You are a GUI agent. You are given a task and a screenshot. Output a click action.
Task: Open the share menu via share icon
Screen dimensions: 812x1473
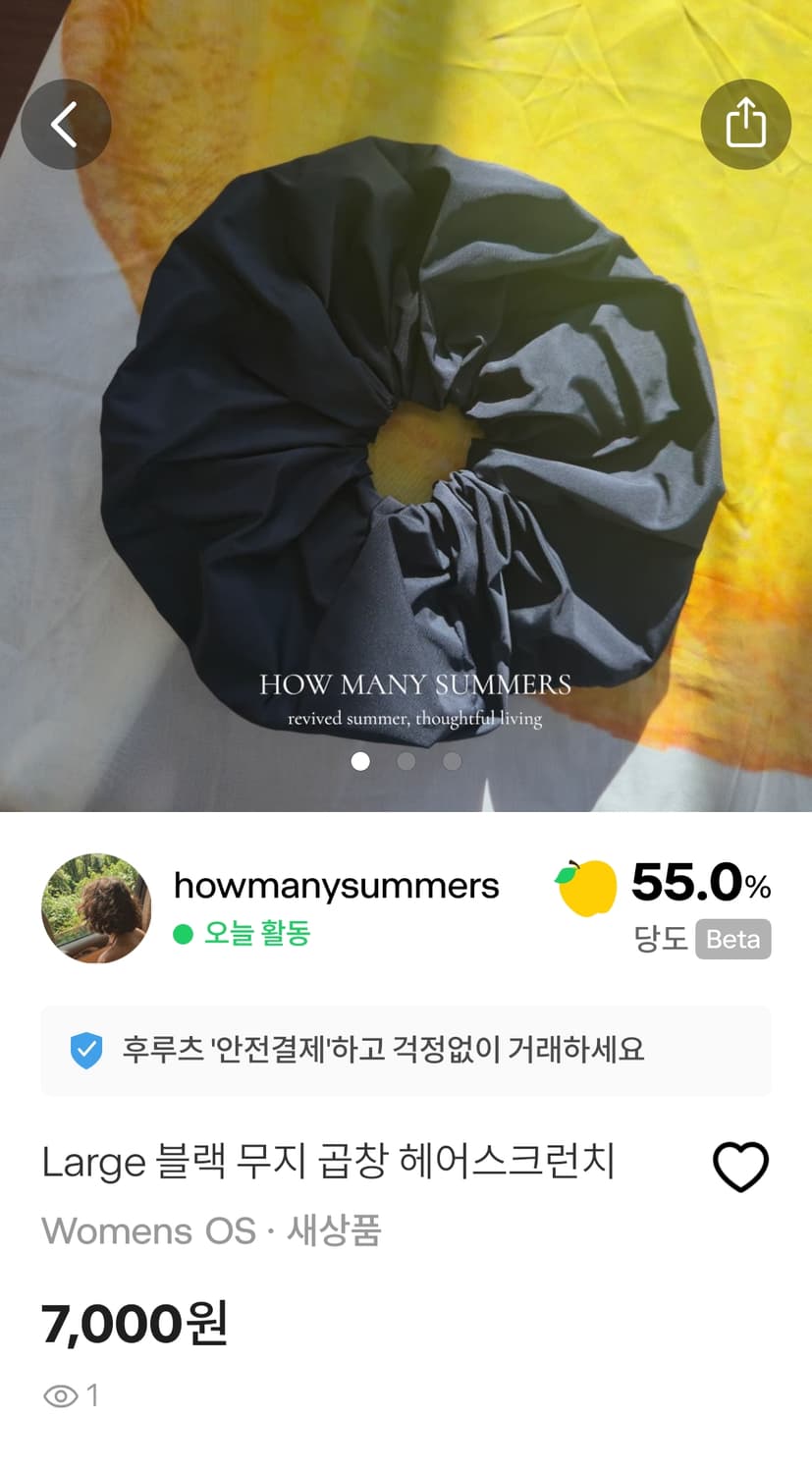tap(745, 124)
